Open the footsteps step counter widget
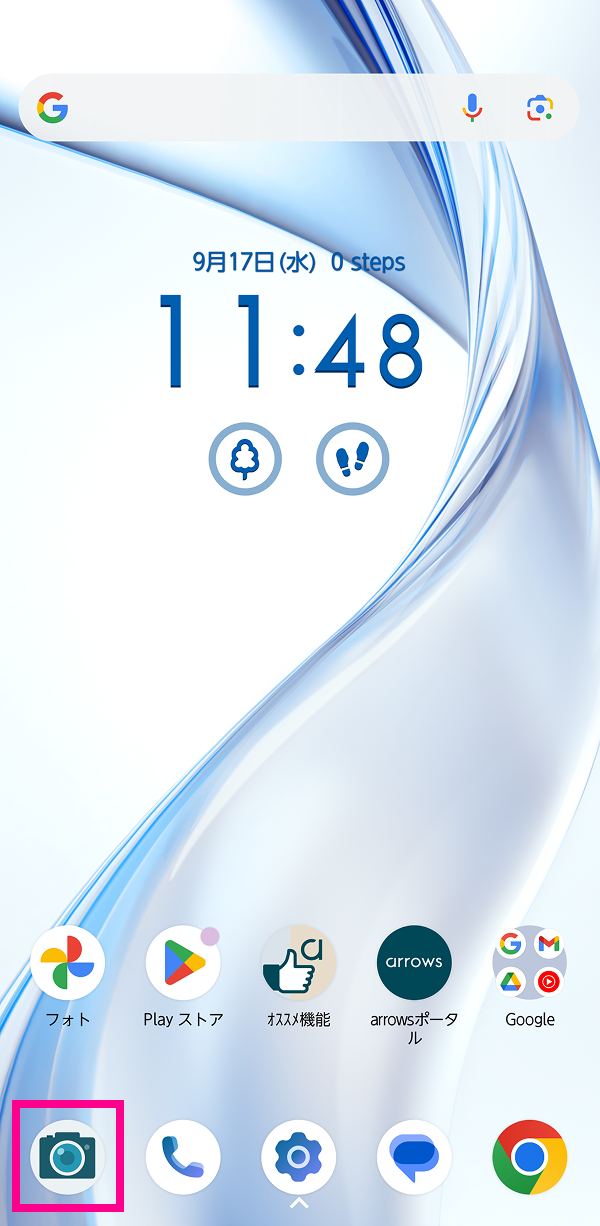The image size is (600, 1226). click(x=352, y=461)
